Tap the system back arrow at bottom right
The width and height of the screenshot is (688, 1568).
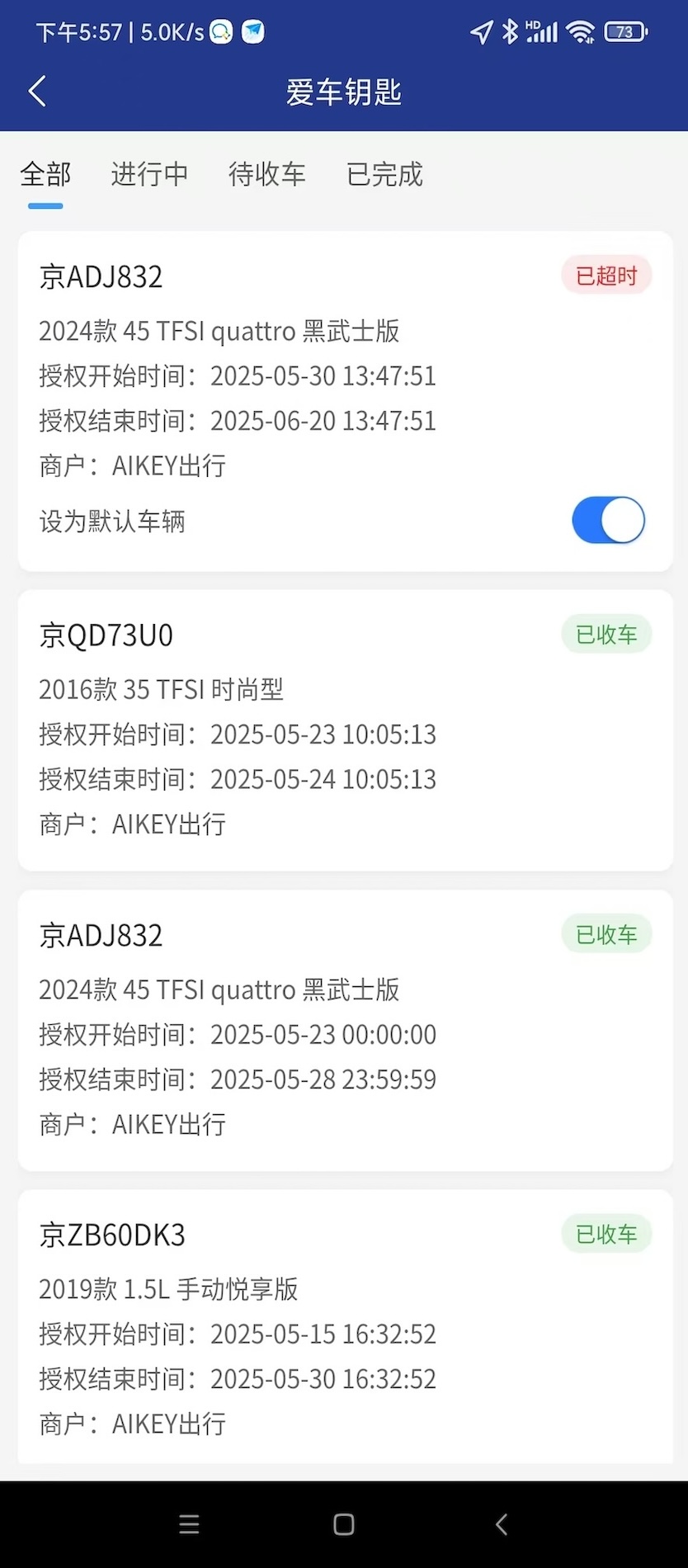pyautogui.click(x=501, y=1524)
